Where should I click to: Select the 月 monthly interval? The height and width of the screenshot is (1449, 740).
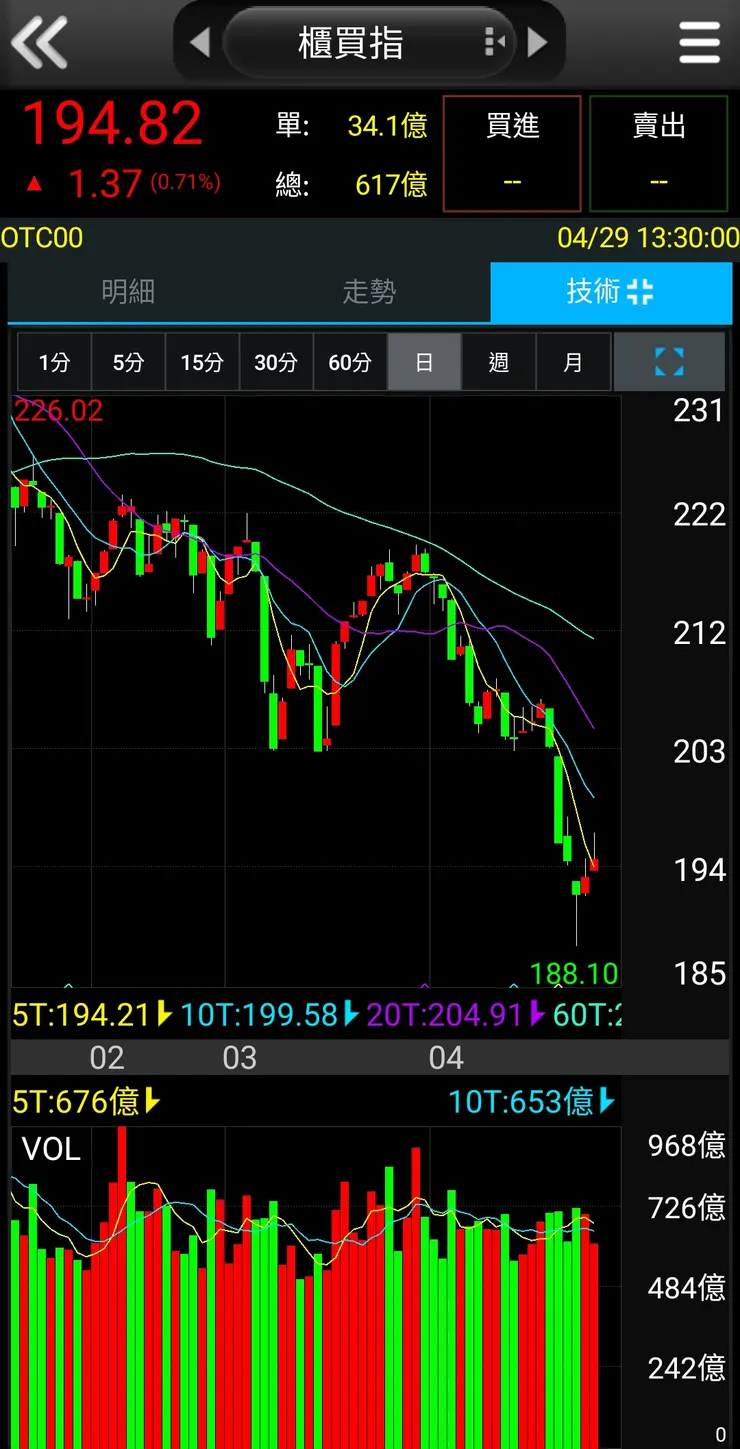[x=572, y=362]
